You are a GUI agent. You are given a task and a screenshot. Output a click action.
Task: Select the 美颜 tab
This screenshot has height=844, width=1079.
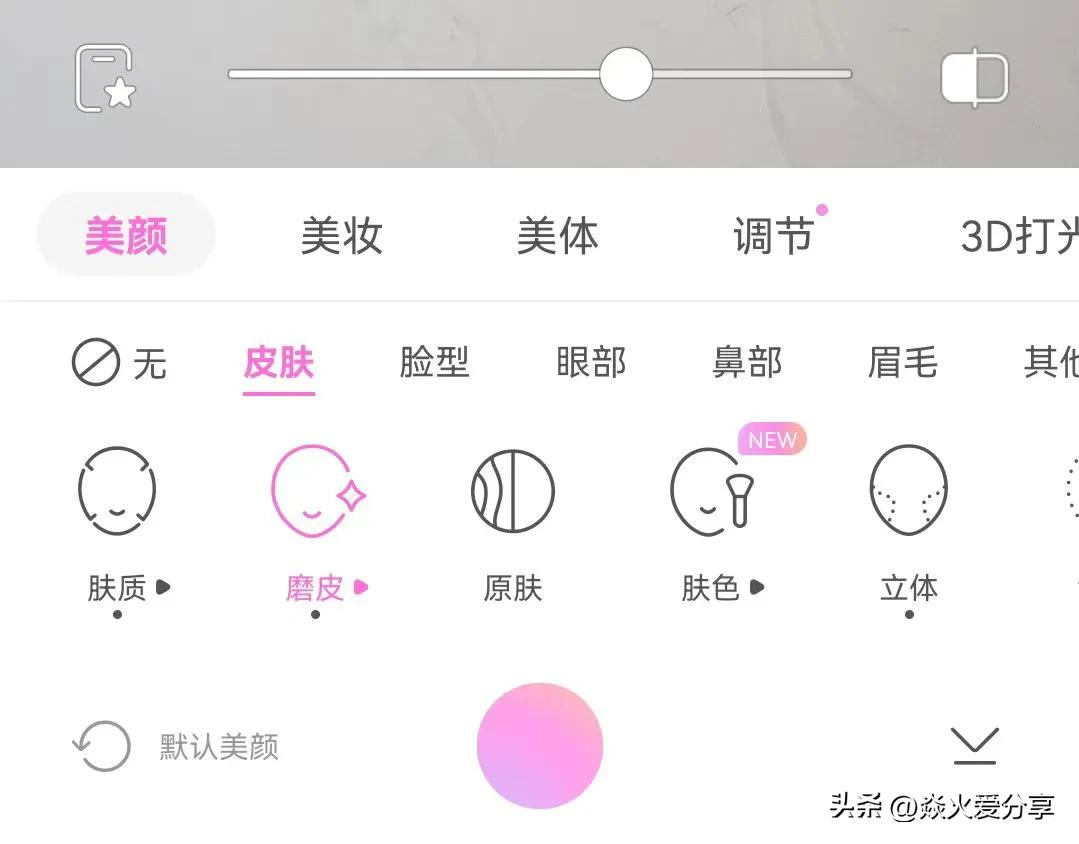[x=126, y=236]
